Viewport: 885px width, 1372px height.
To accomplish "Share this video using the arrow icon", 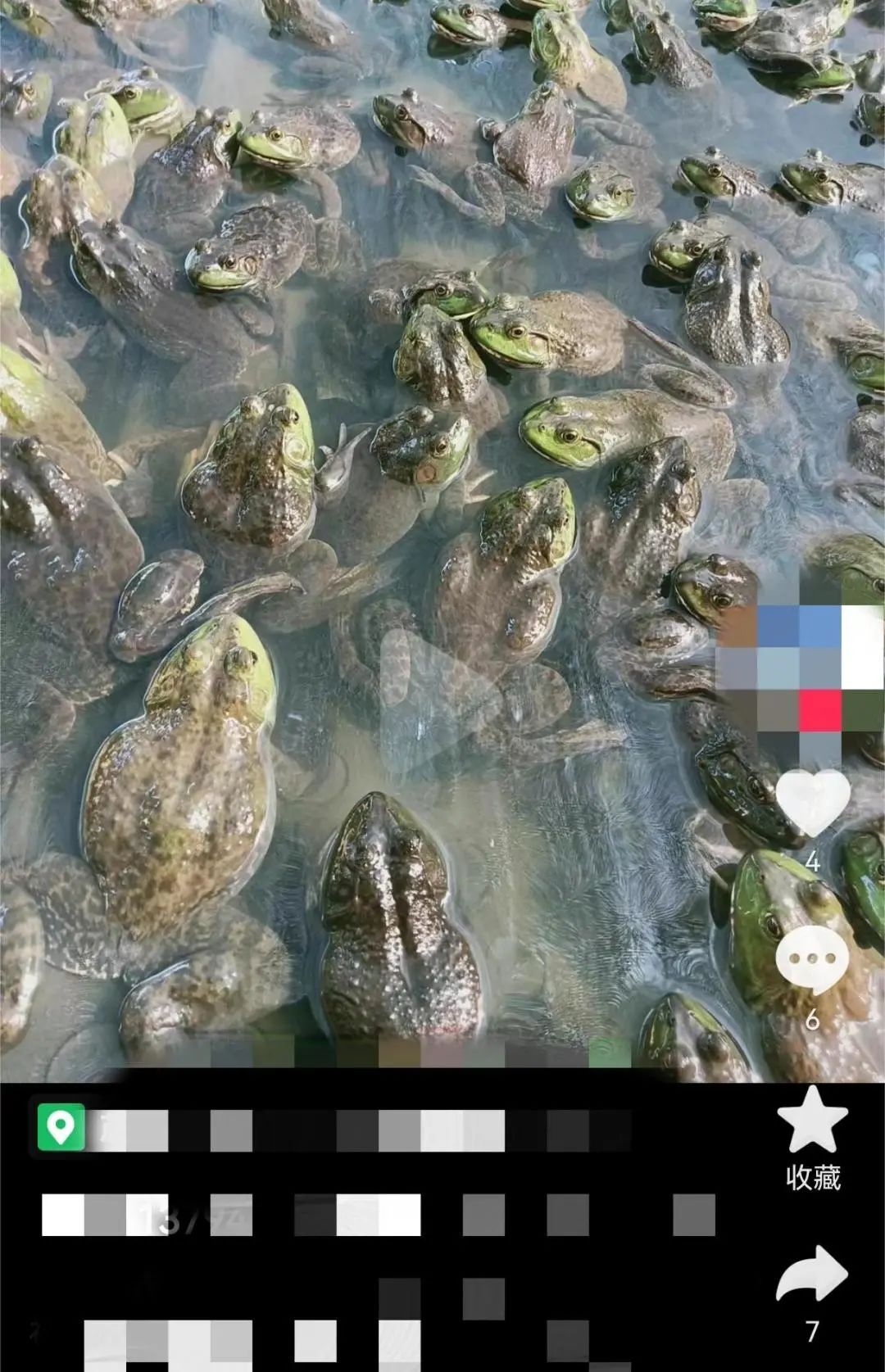I will click(x=812, y=1275).
